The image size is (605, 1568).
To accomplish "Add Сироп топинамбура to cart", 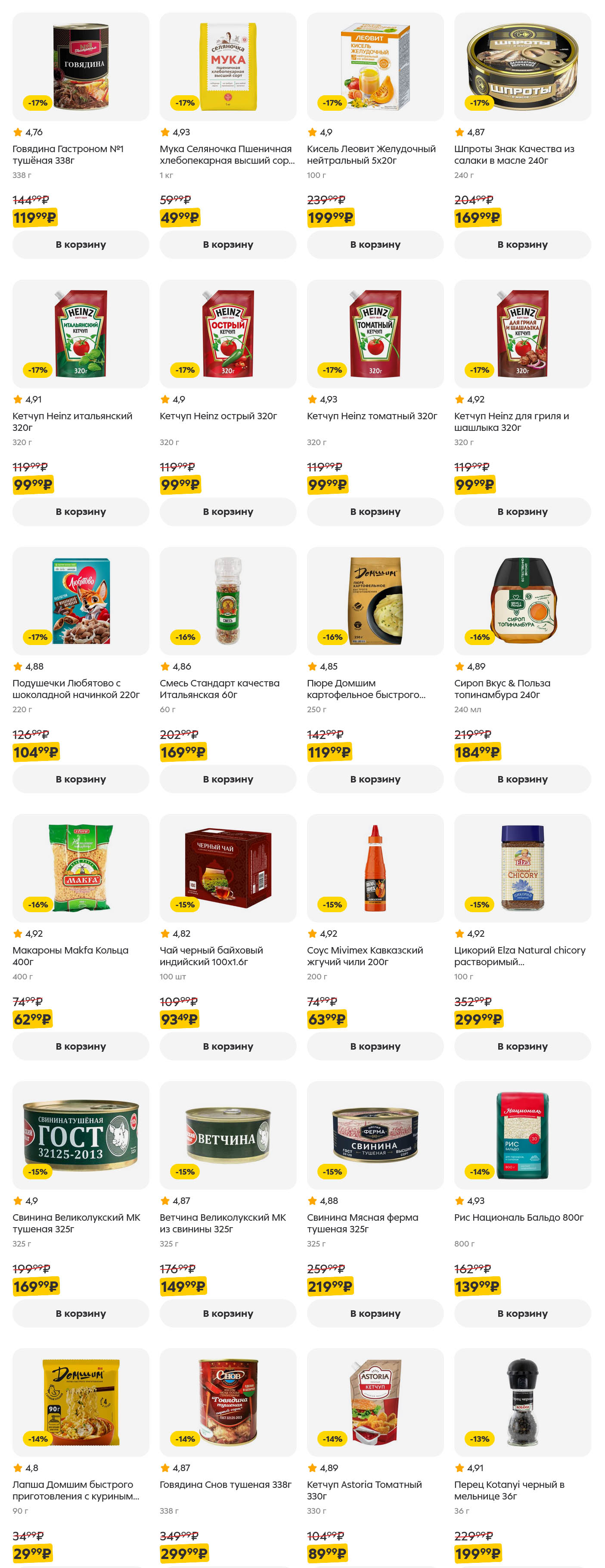I will coord(522,779).
